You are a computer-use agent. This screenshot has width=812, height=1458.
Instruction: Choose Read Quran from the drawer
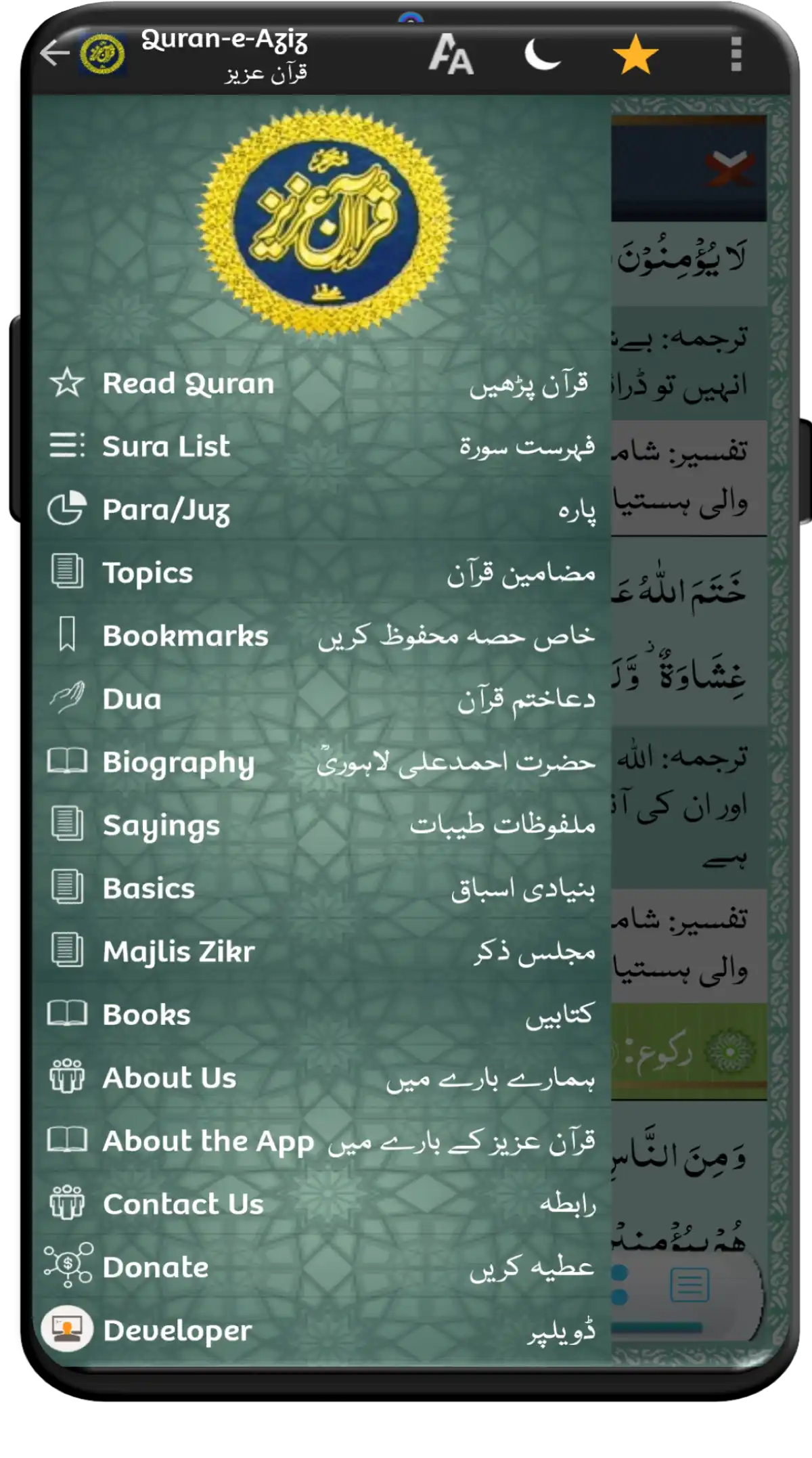pos(188,382)
